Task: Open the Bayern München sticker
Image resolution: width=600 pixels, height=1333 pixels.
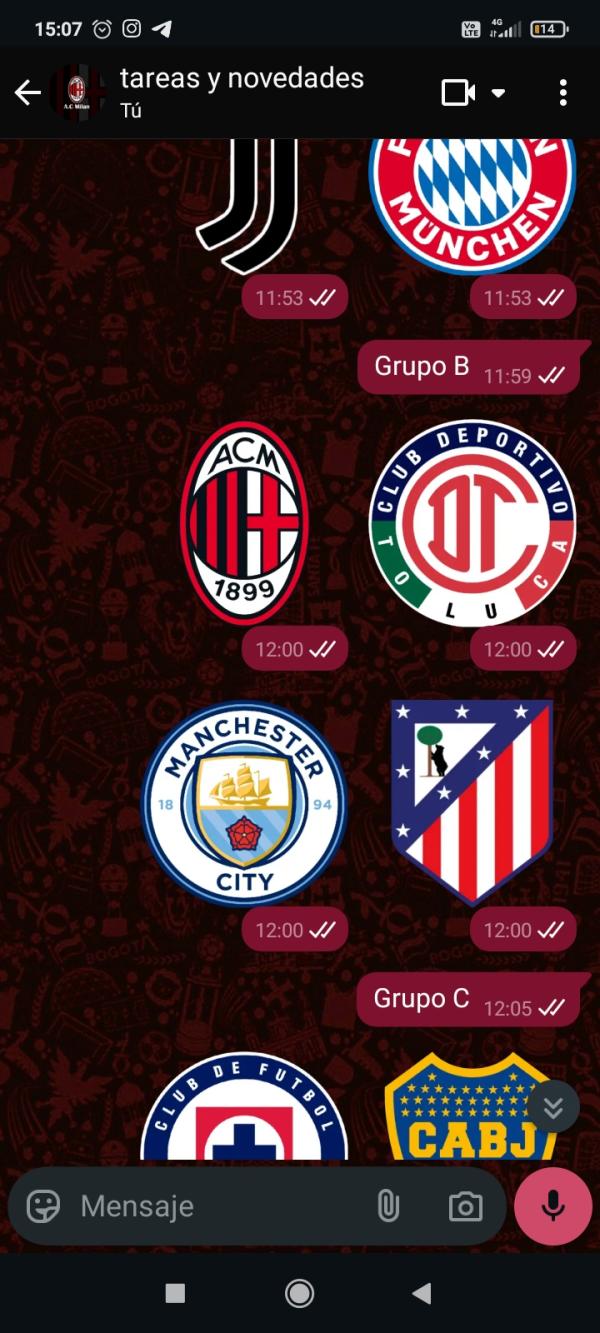Action: [472, 200]
